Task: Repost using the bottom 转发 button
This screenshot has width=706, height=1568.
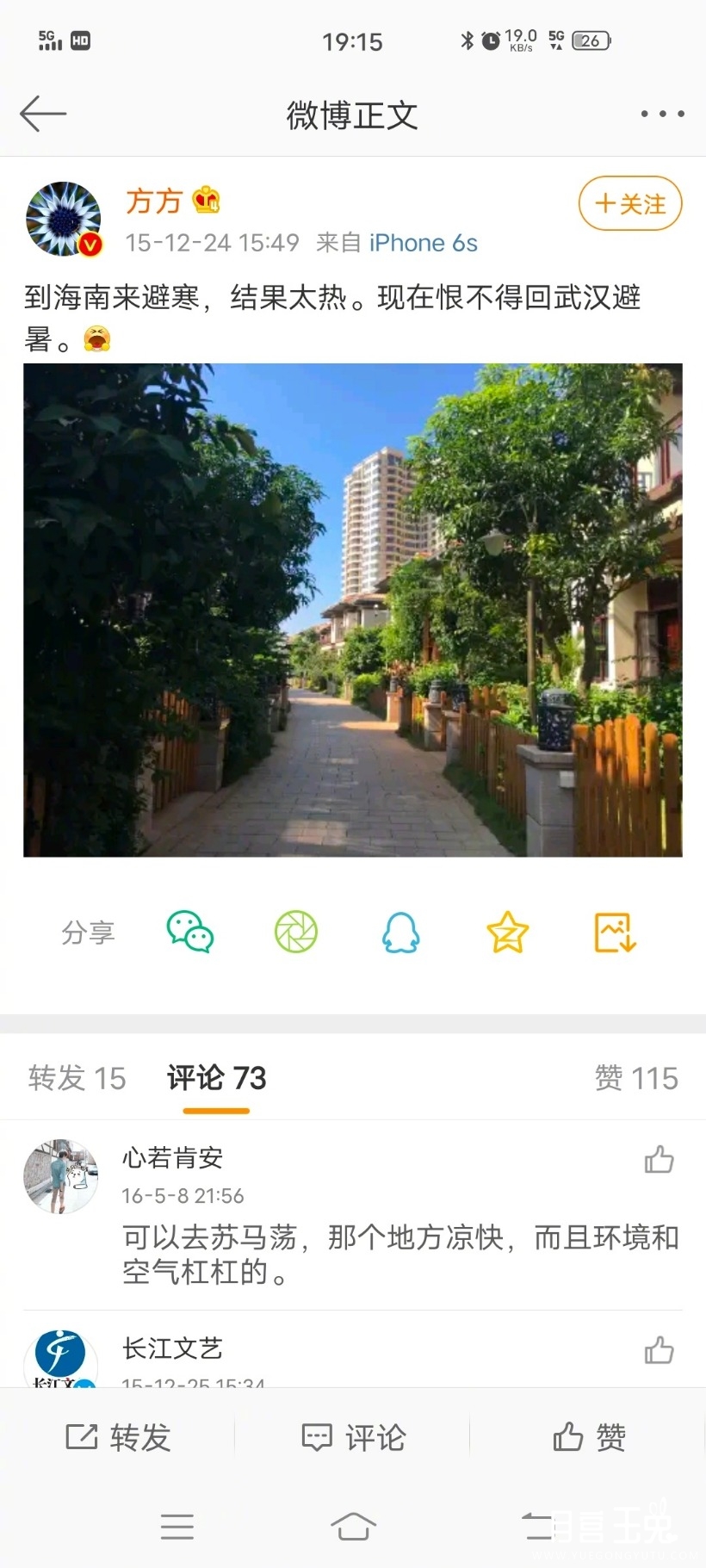Action: (118, 1437)
